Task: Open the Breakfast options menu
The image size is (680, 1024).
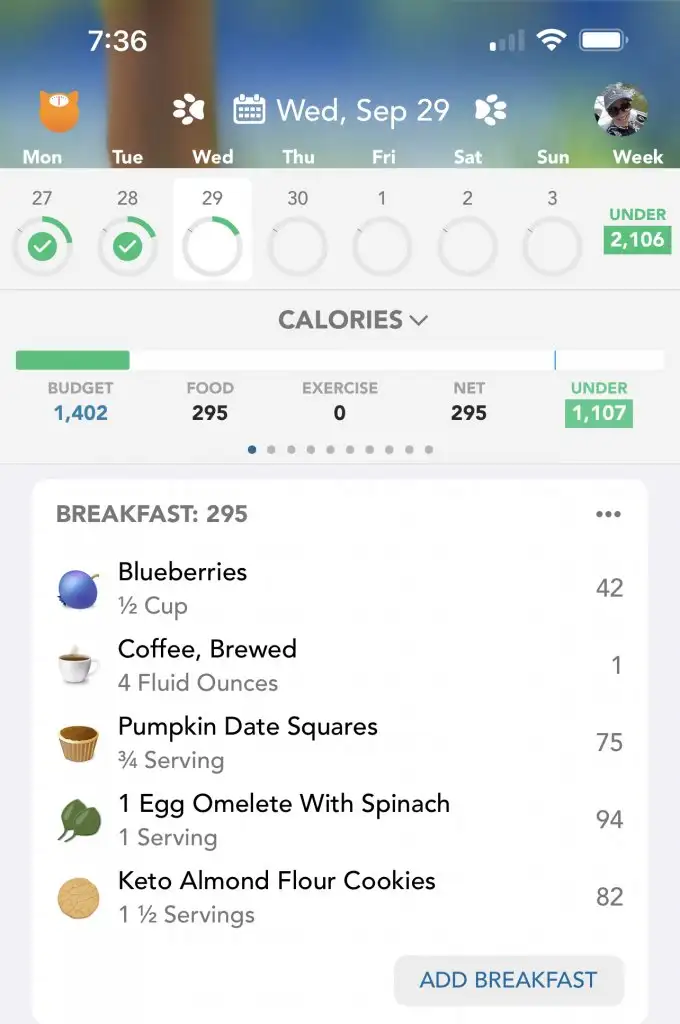Action: pos(608,514)
